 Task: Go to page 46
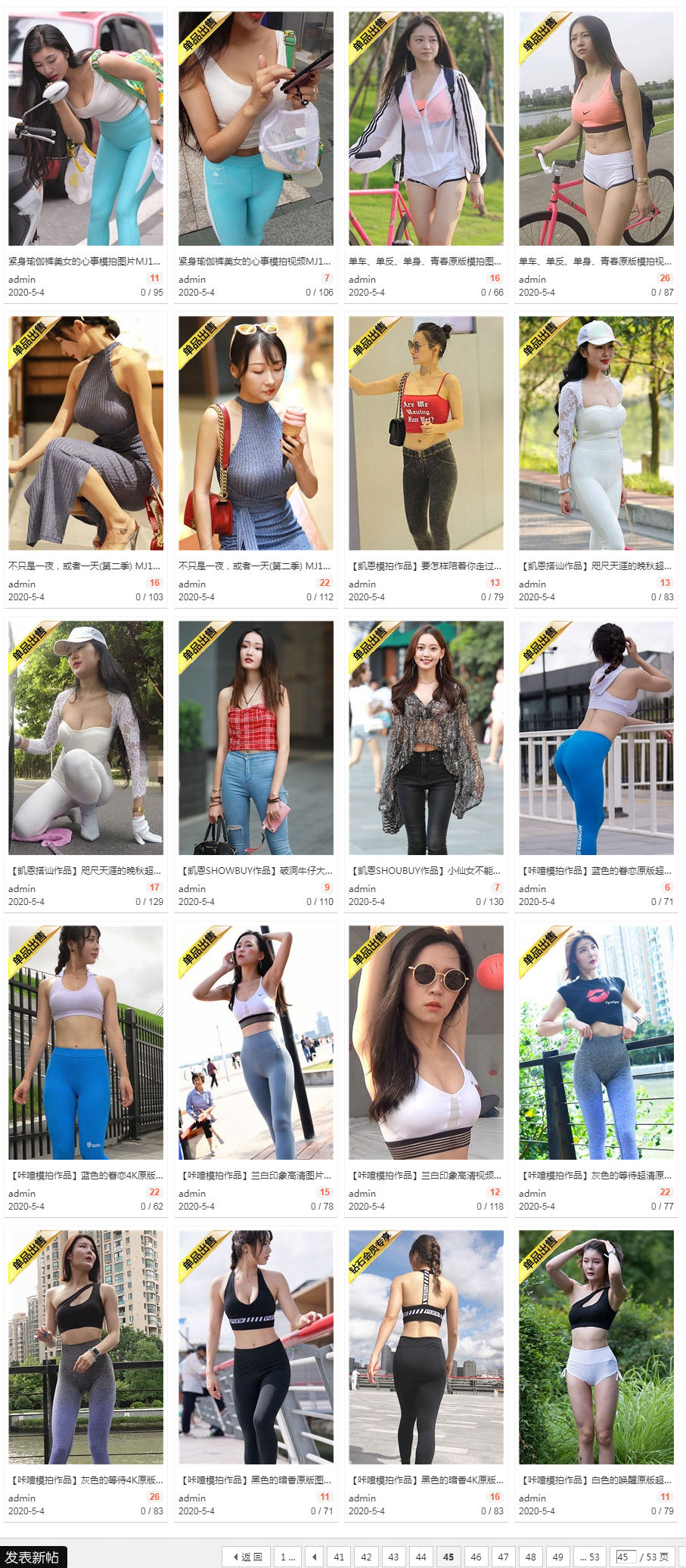[x=476, y=1557]
